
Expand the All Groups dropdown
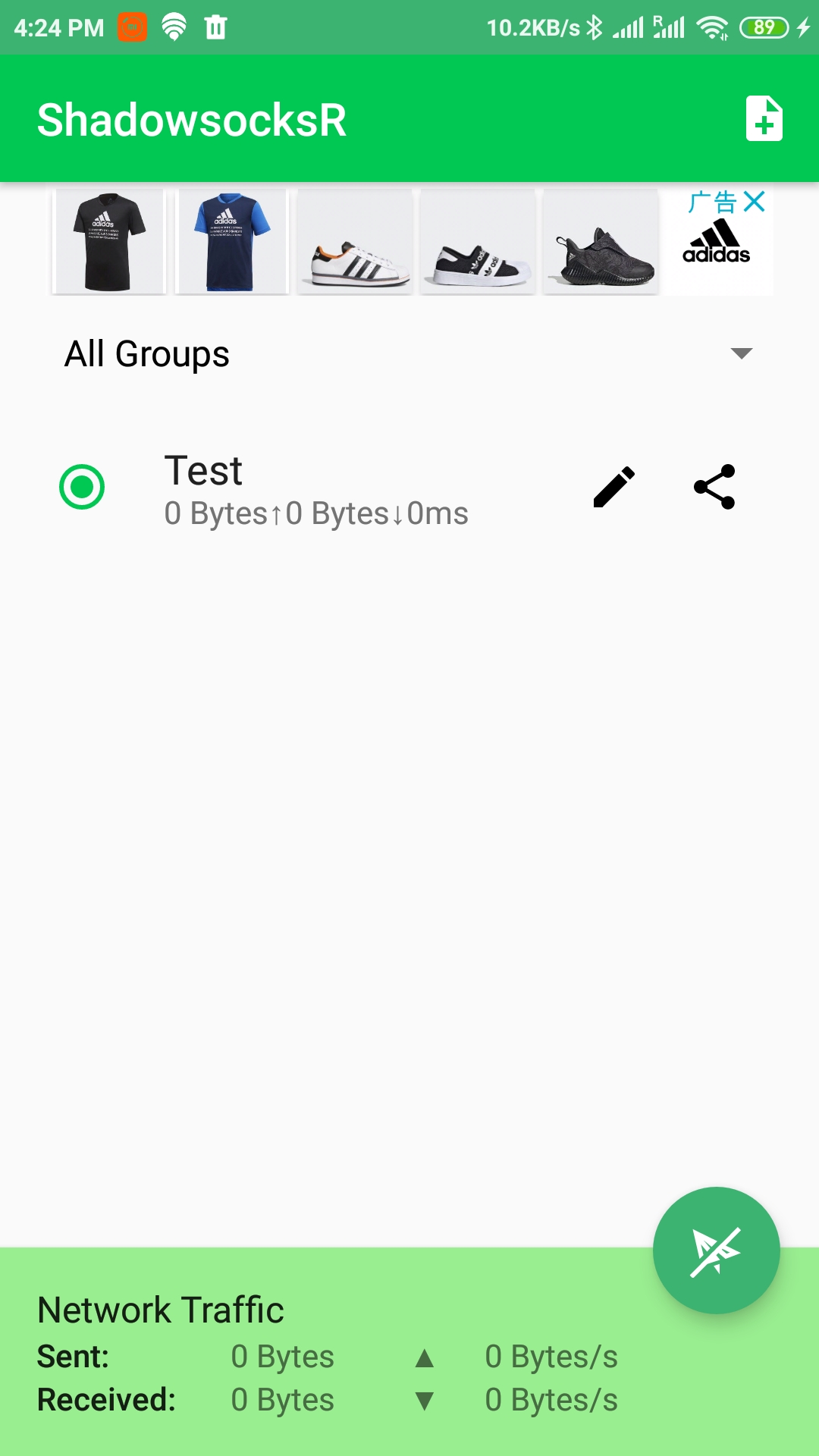(409, 354)
